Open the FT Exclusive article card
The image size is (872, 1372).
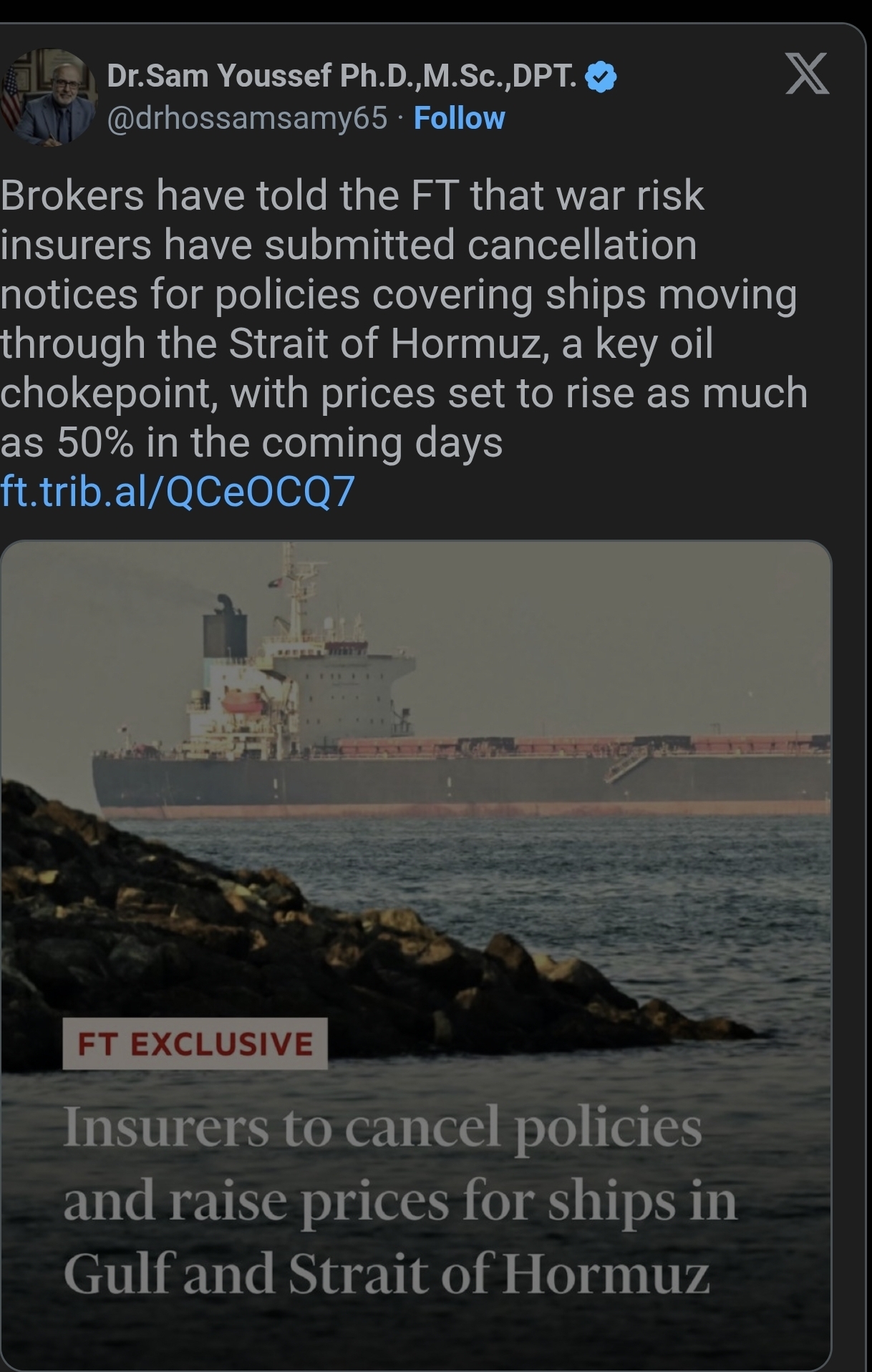(415, 930)
